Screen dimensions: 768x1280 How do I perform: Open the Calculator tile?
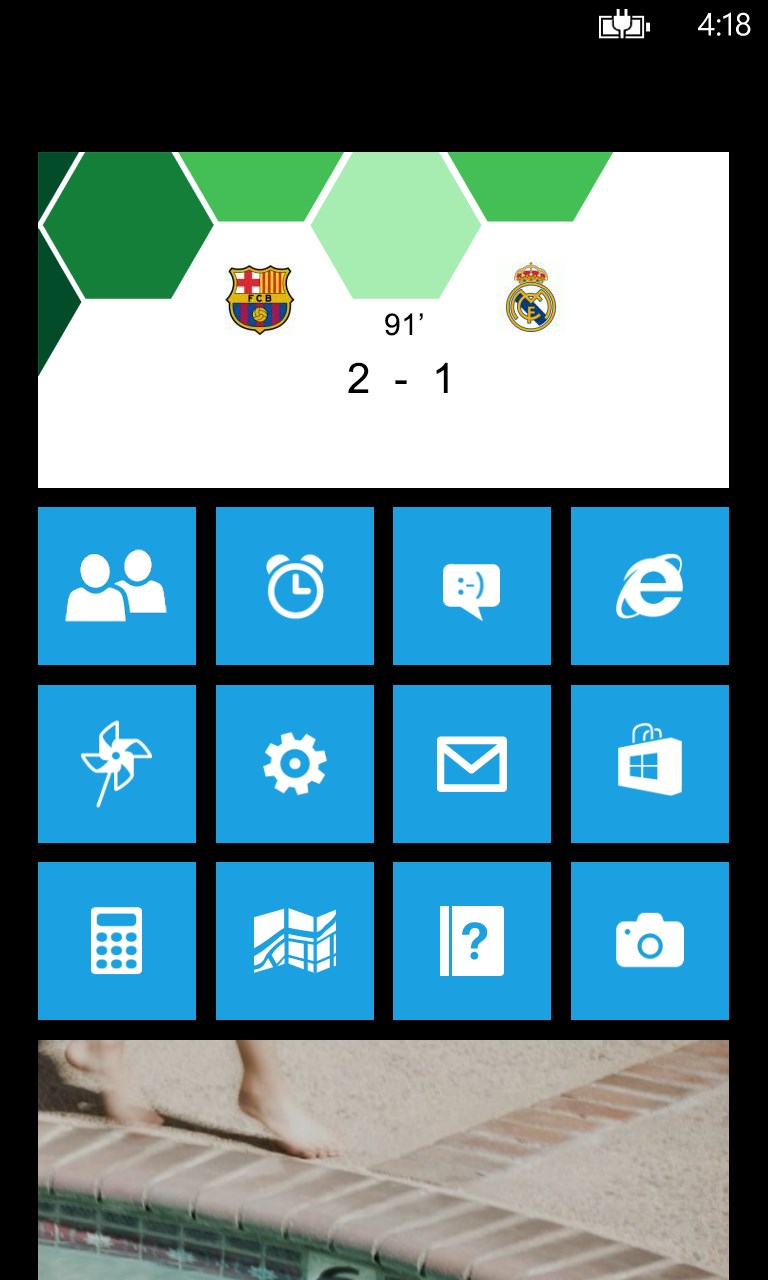tap(117, 941)
